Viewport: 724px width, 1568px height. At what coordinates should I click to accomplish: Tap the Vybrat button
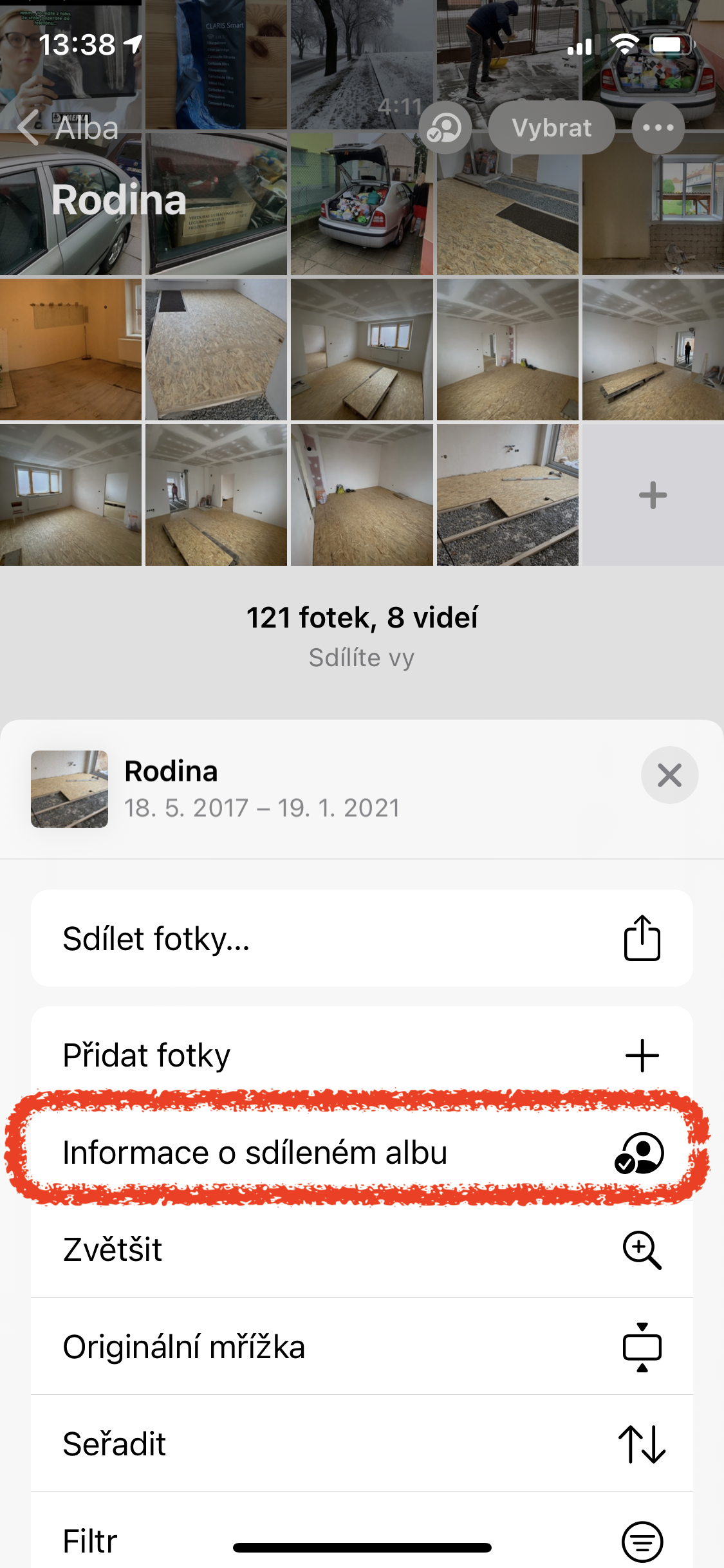click(551, 128)
